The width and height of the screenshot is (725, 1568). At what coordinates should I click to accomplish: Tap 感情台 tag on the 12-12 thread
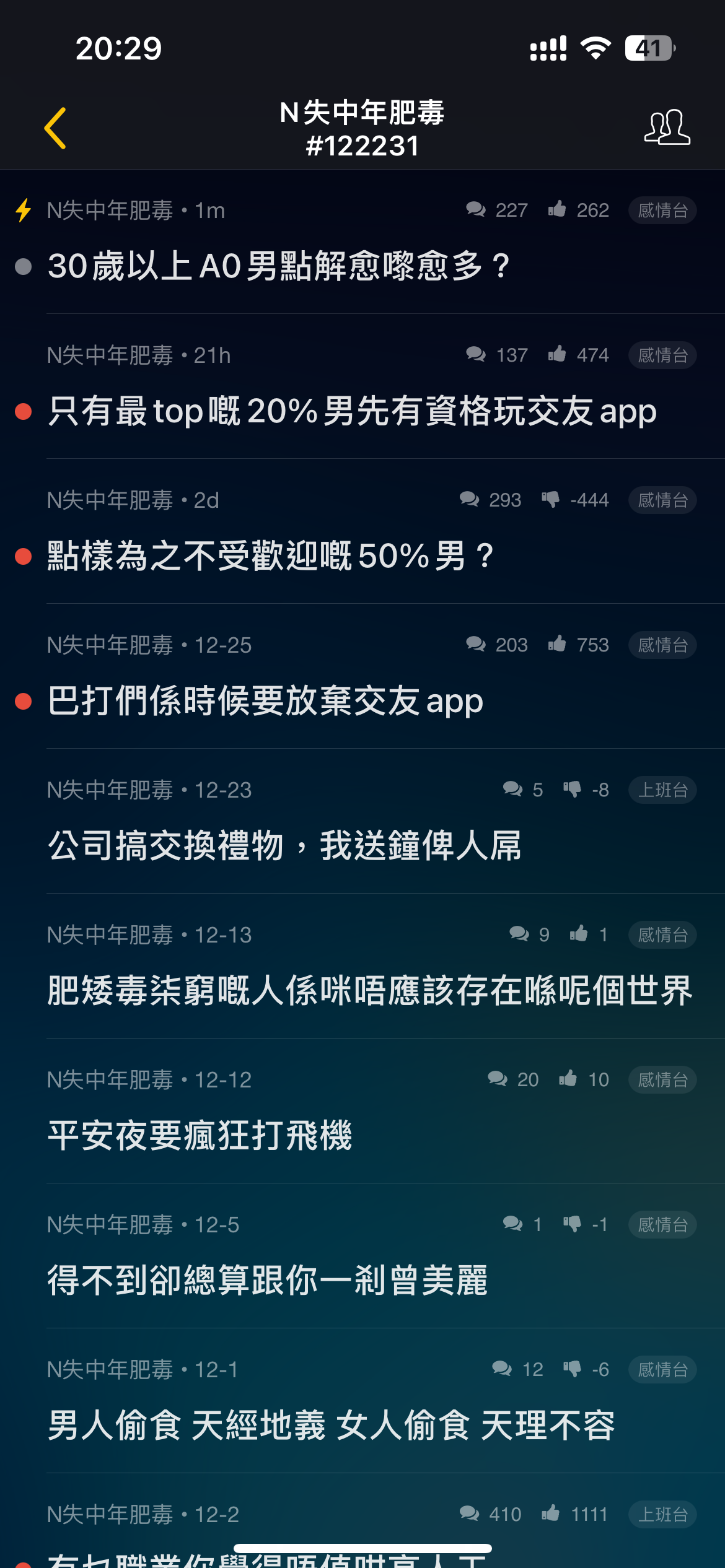click(x=662, y=1080)
